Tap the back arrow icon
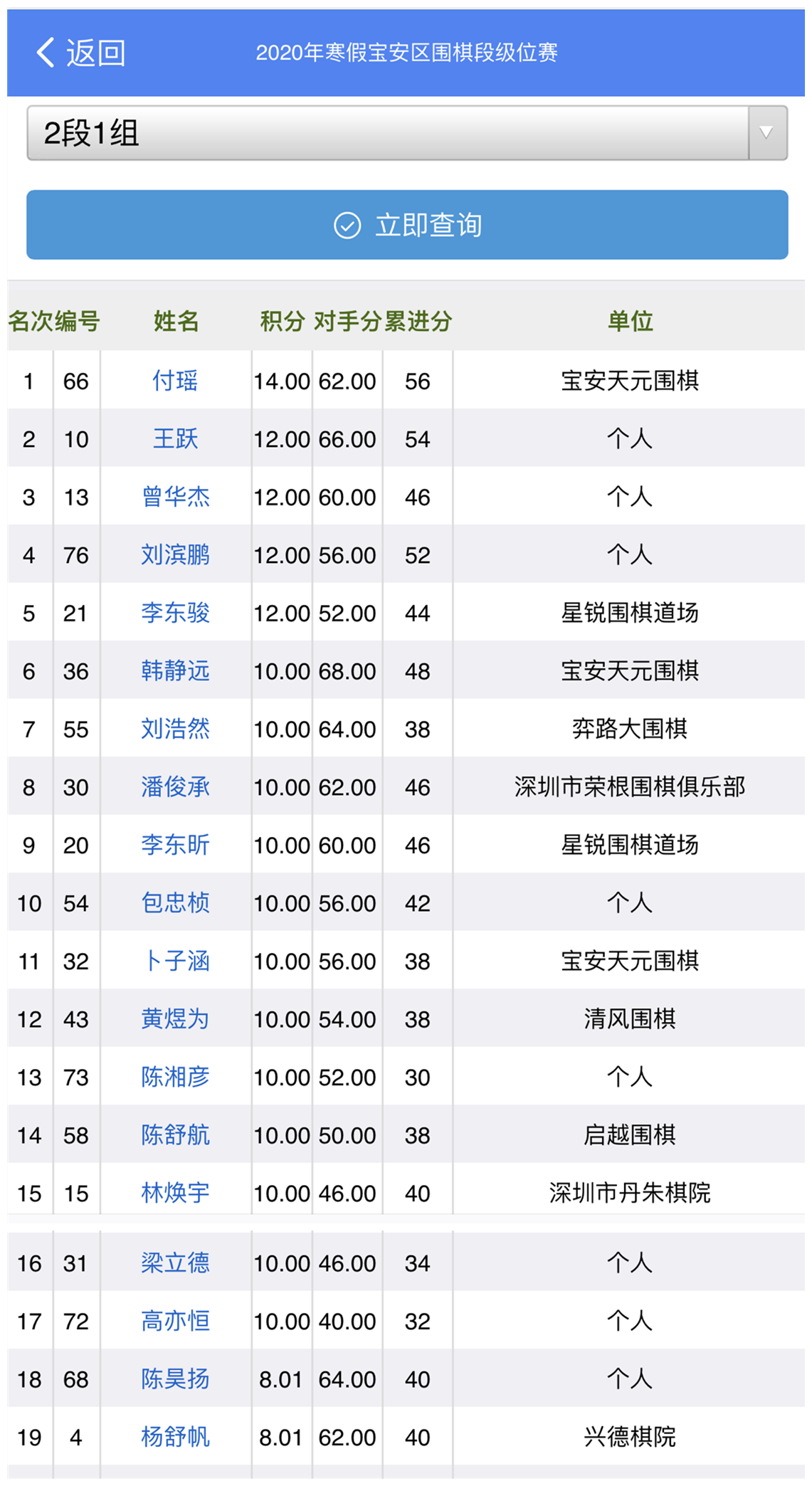This screenshot has width=812, height=1486. pos(44,52)
